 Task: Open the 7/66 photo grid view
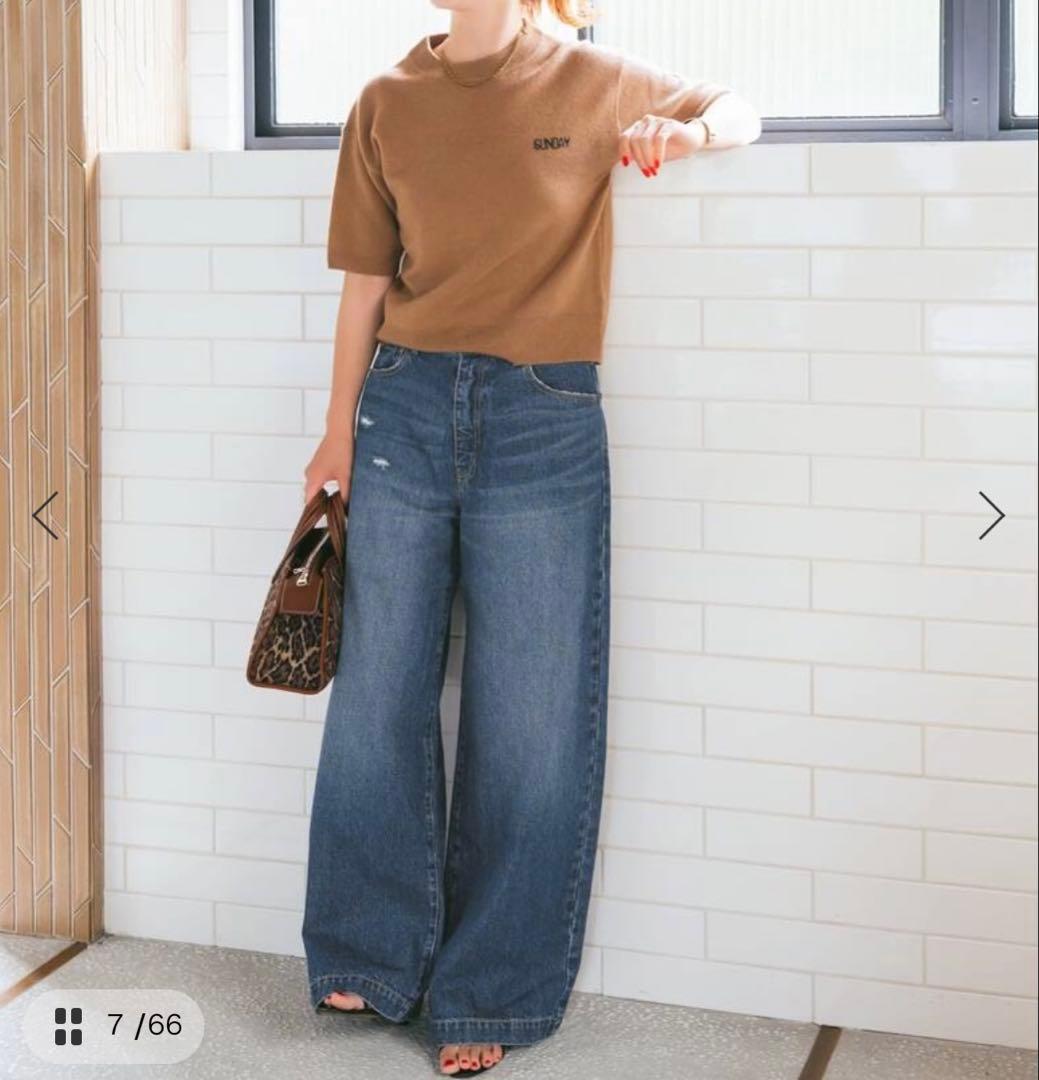(113, 1025)
